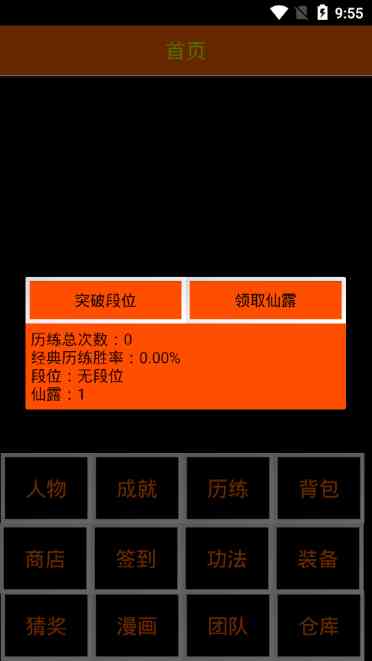372x661 pixels.
Task: Start 历练 training
Action: [228, 488]
